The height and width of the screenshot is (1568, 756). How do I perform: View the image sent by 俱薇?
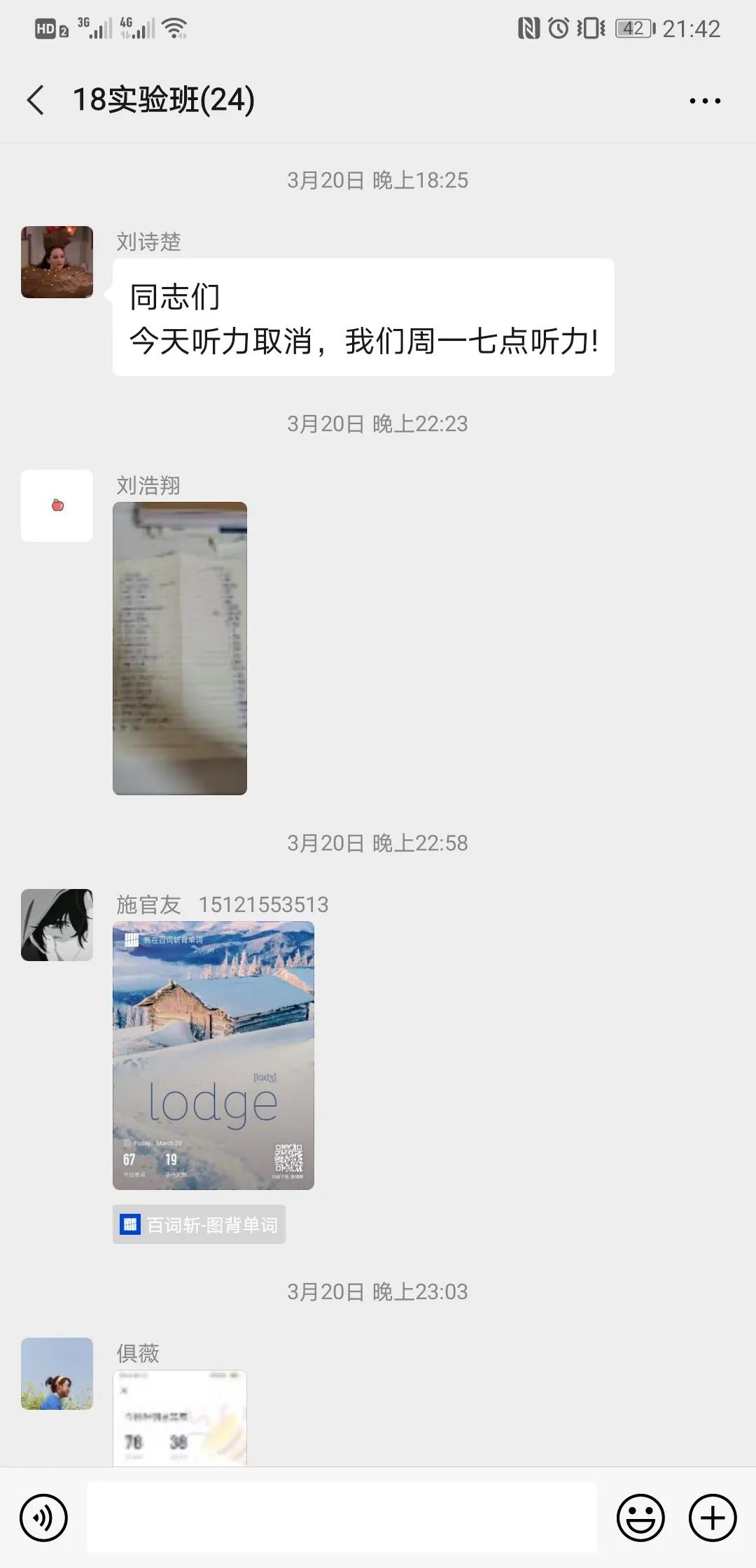coord(180,1418)
